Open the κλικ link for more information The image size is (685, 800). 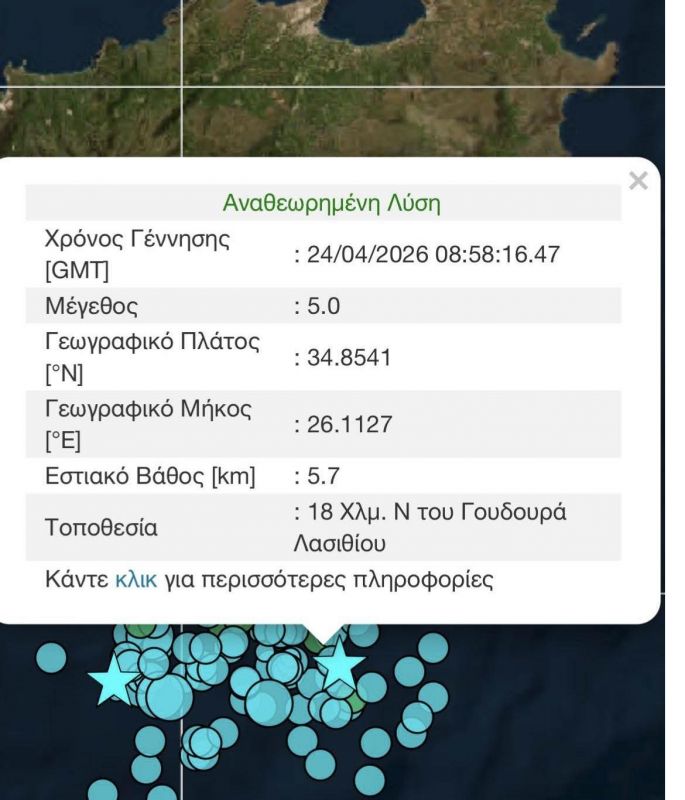point(136,580)
